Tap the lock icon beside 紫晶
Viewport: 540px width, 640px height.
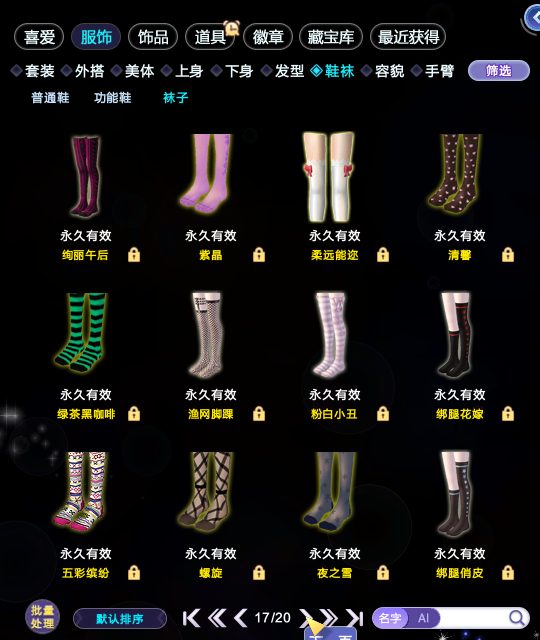tap(259, 255)
